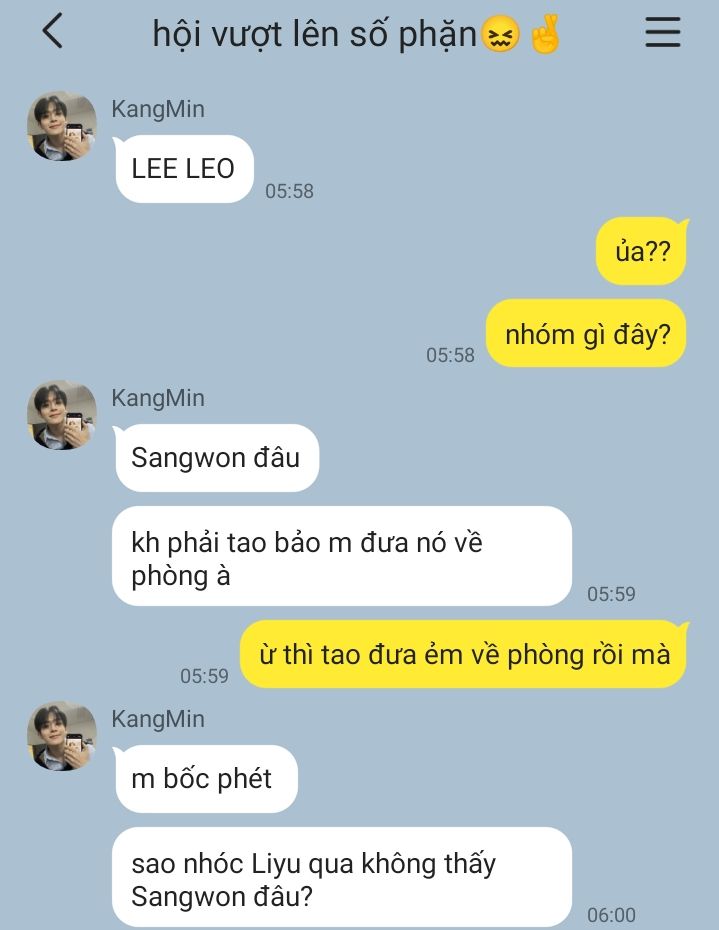
Task: Open the chat room hamburger menu
Action: coord(662,33)
